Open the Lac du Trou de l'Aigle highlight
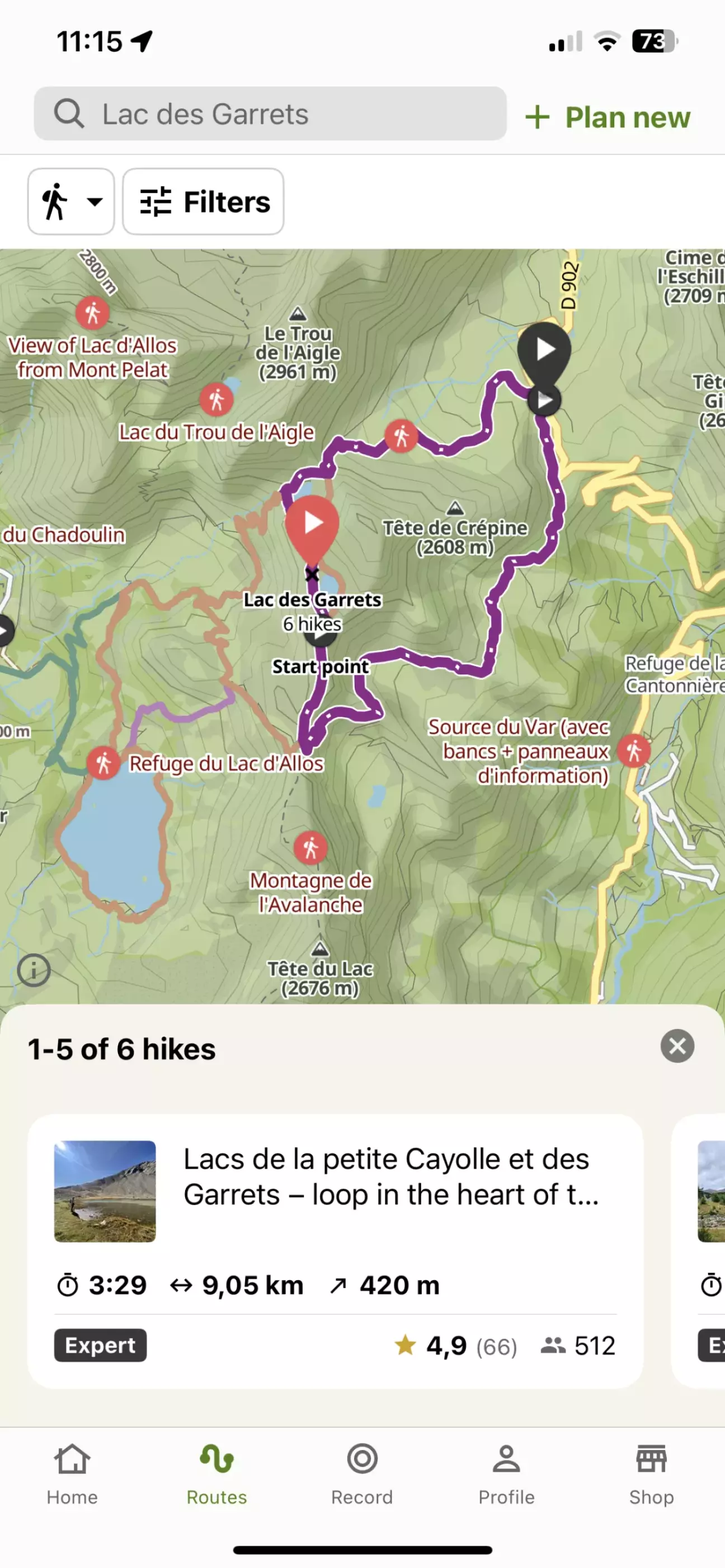725x1568 pixels. pyautogui.click(x=216, y=400)
